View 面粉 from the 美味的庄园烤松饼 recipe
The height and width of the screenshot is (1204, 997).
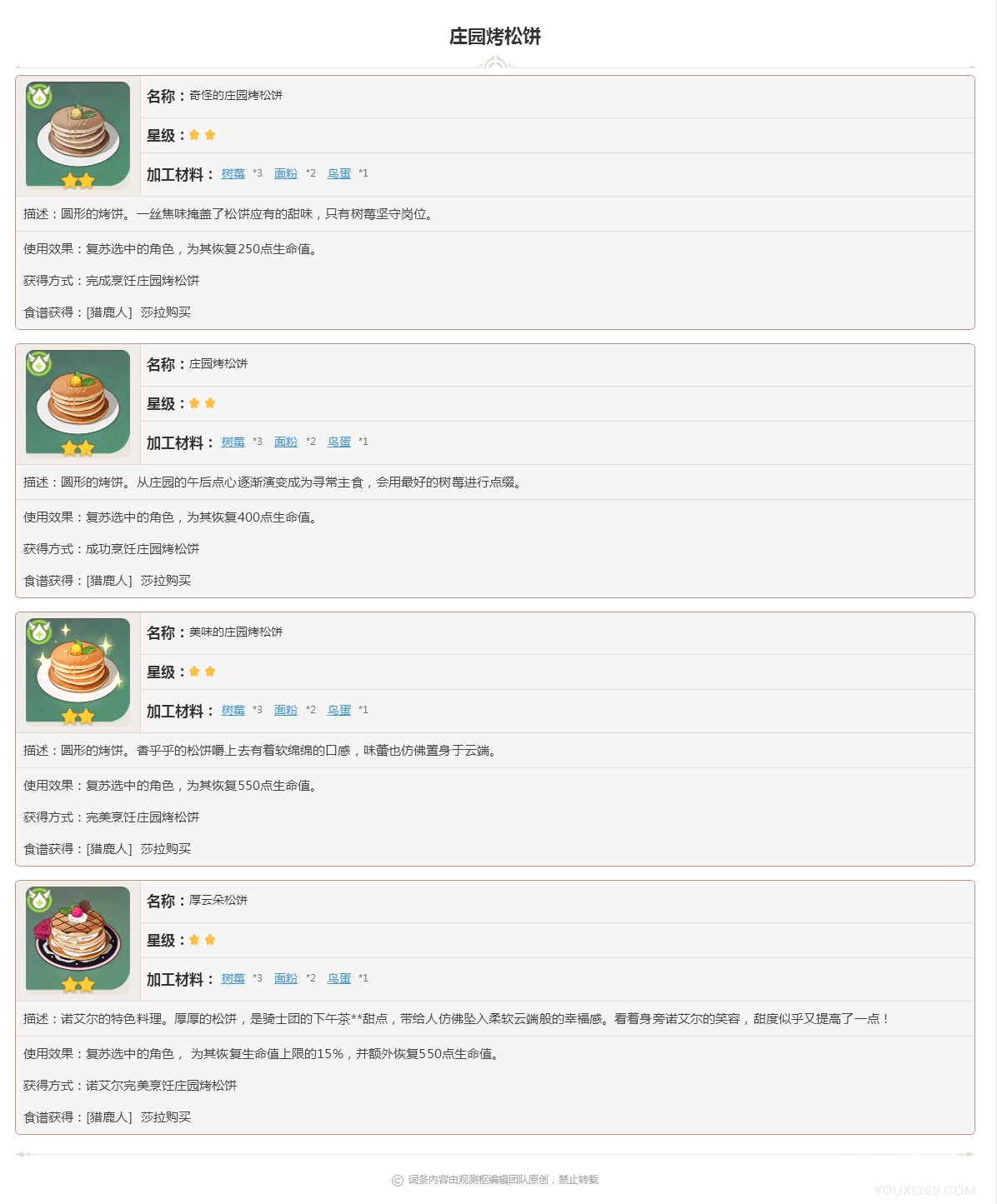click(286, 711)
